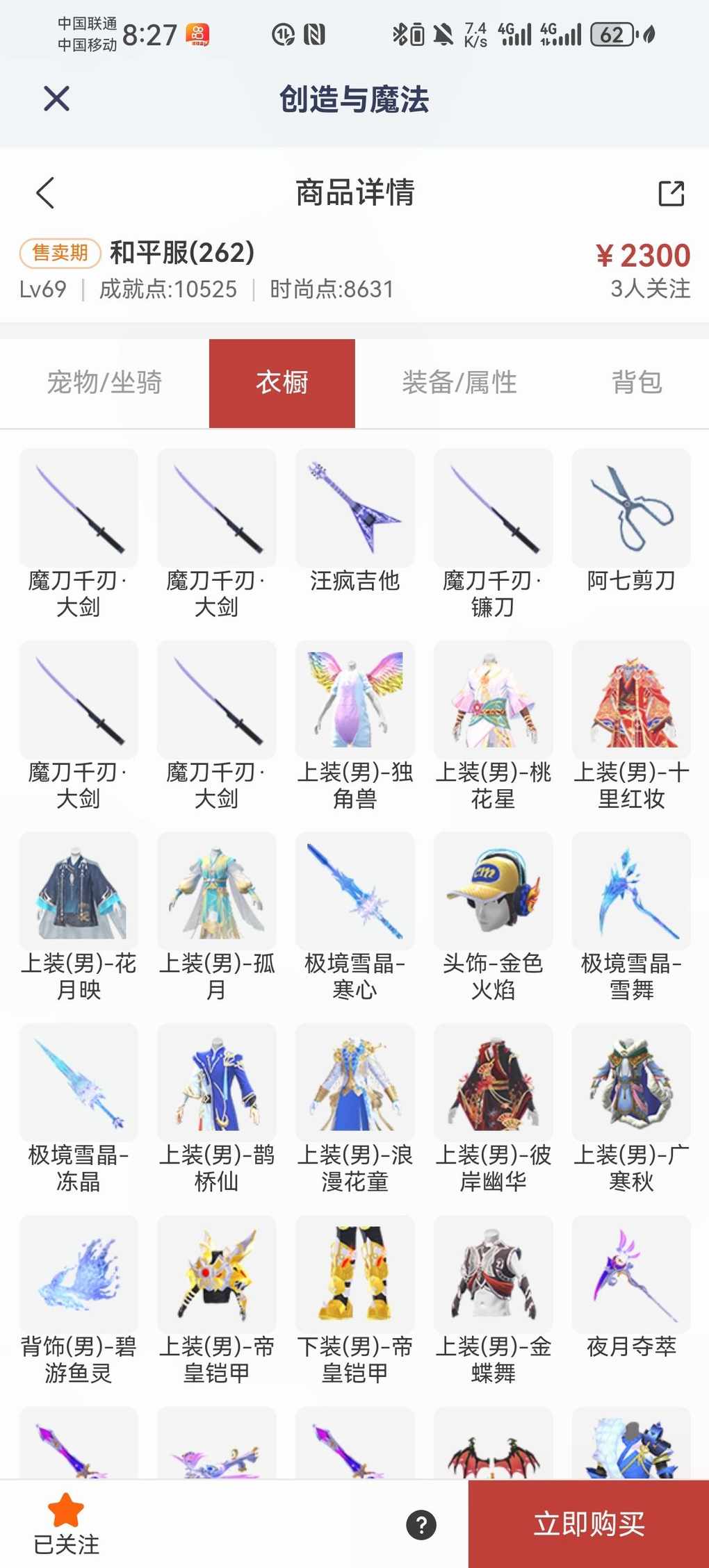Close the 创造与魔法 page
This screenshot has width=709, height=1568.
pos(56,99)
